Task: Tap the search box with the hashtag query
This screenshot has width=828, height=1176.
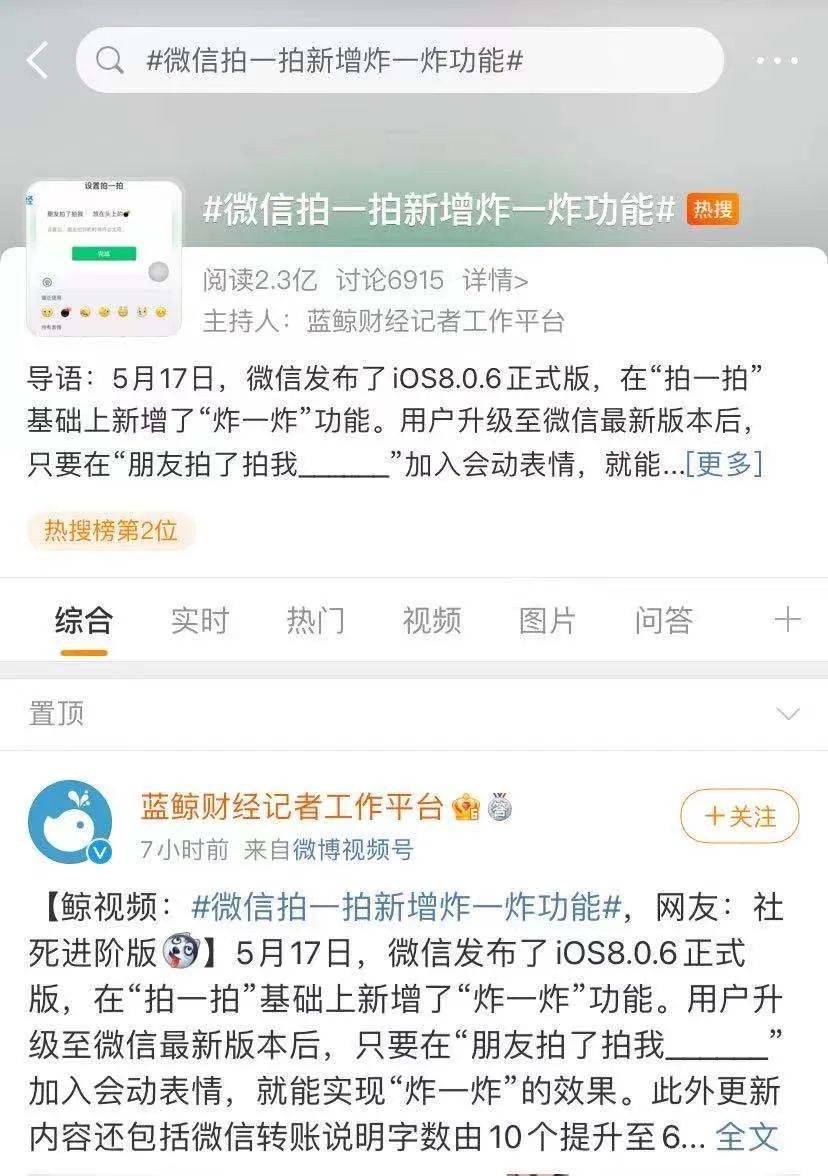Action: 400,61
